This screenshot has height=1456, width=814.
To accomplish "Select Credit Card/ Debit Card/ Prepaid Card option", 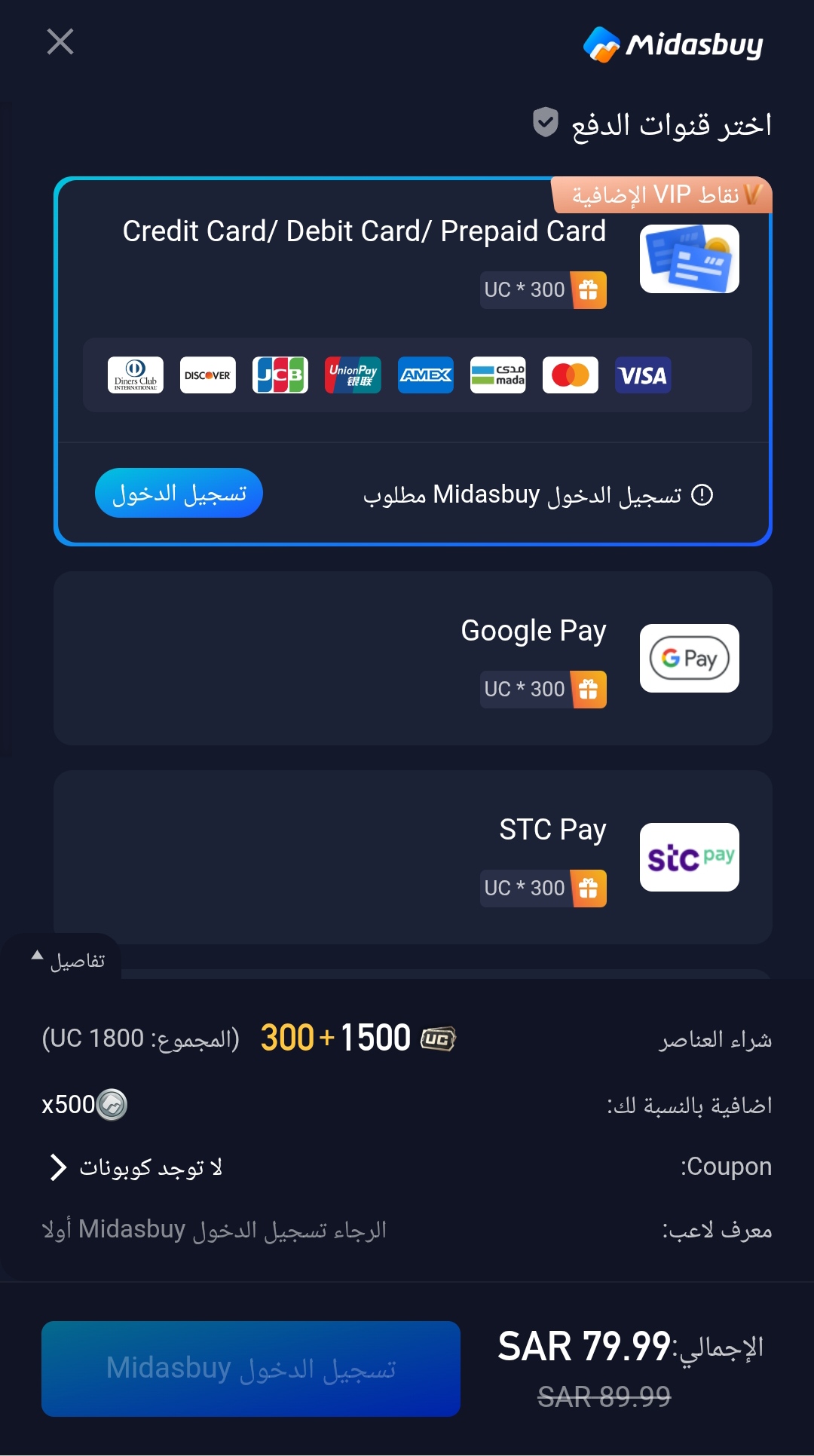I will pos(364,232).
